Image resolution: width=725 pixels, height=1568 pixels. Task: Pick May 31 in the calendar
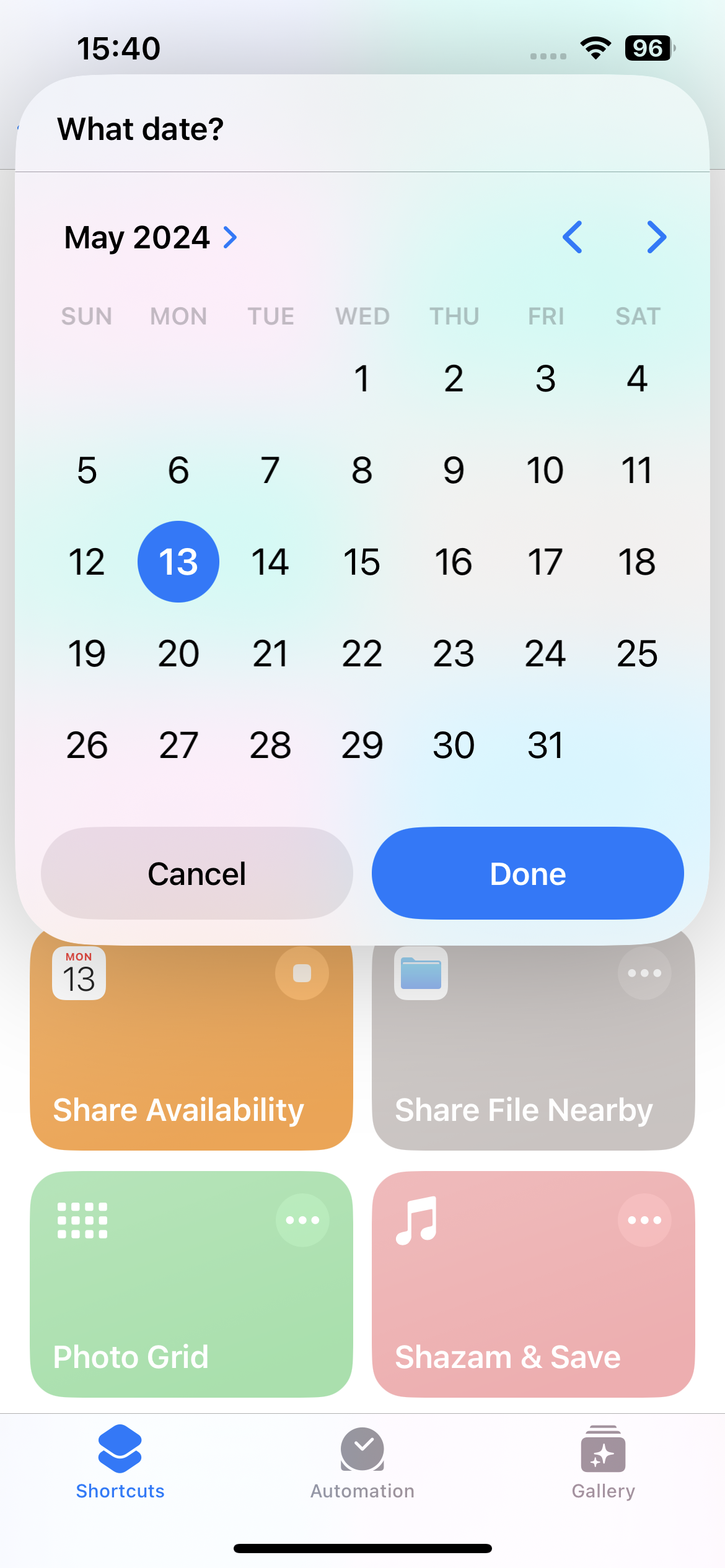pyautogui.click(x=545, y=745)
